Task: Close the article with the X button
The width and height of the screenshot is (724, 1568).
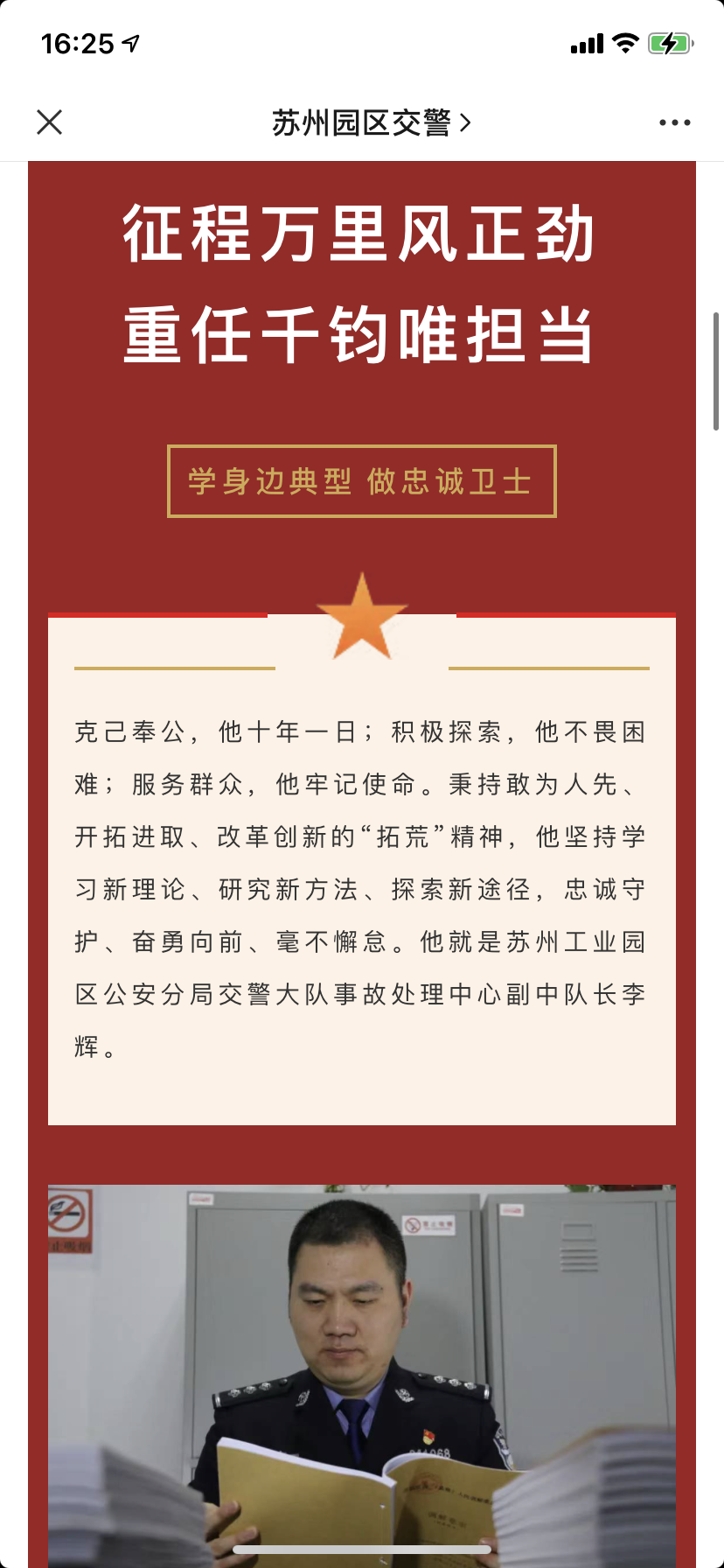Action: (x=50, y=122)
